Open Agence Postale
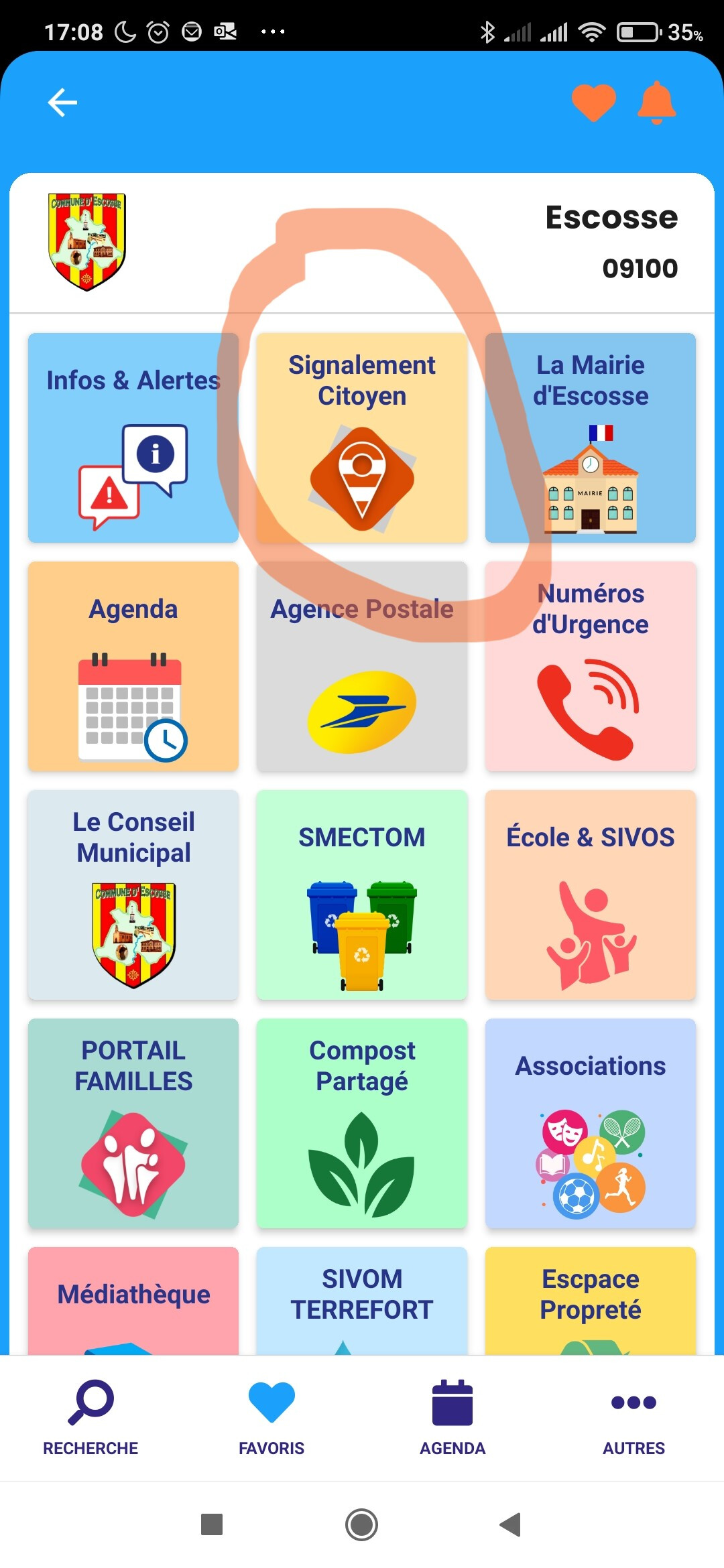The height and width of the screenshot is (1568, 724). tap(362, 666)
